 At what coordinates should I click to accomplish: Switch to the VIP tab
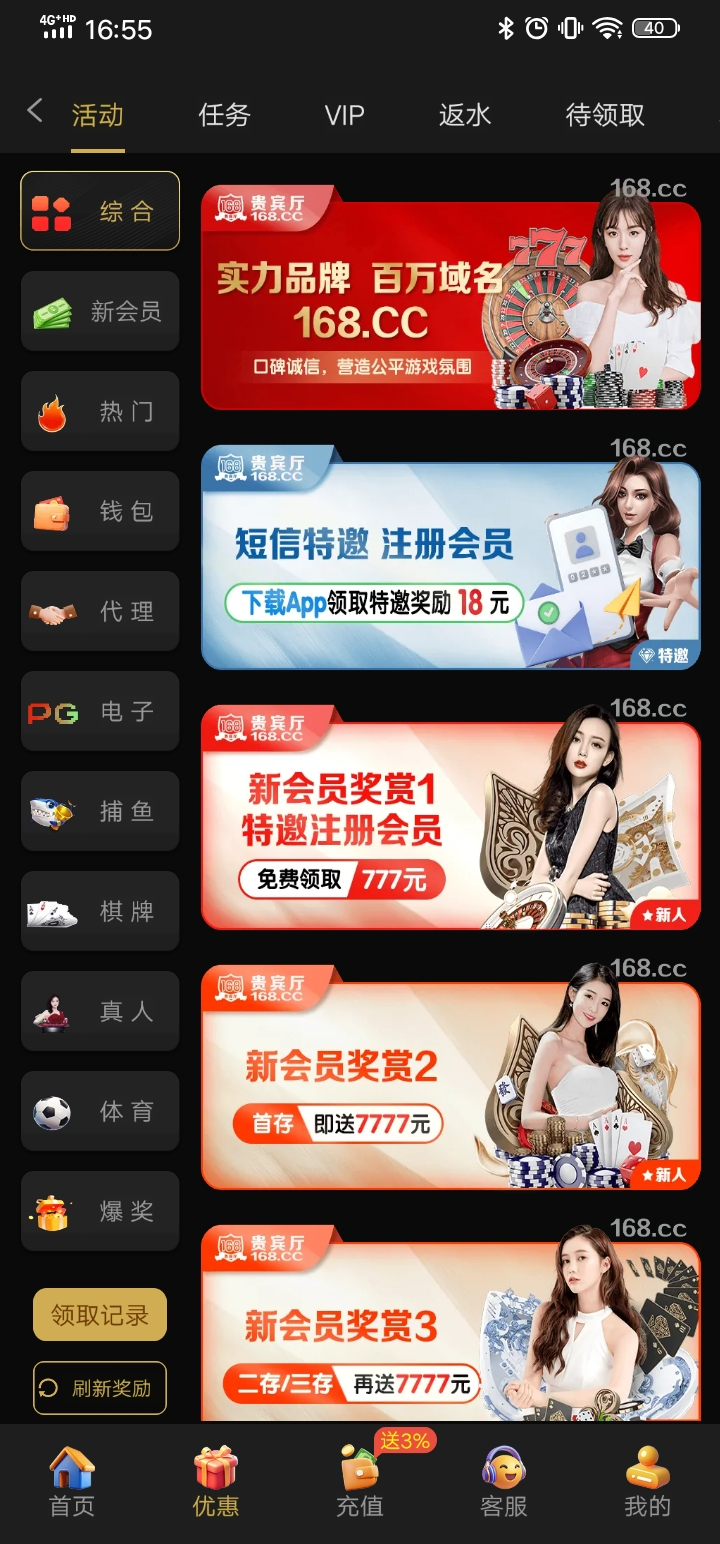click(344, 115)
